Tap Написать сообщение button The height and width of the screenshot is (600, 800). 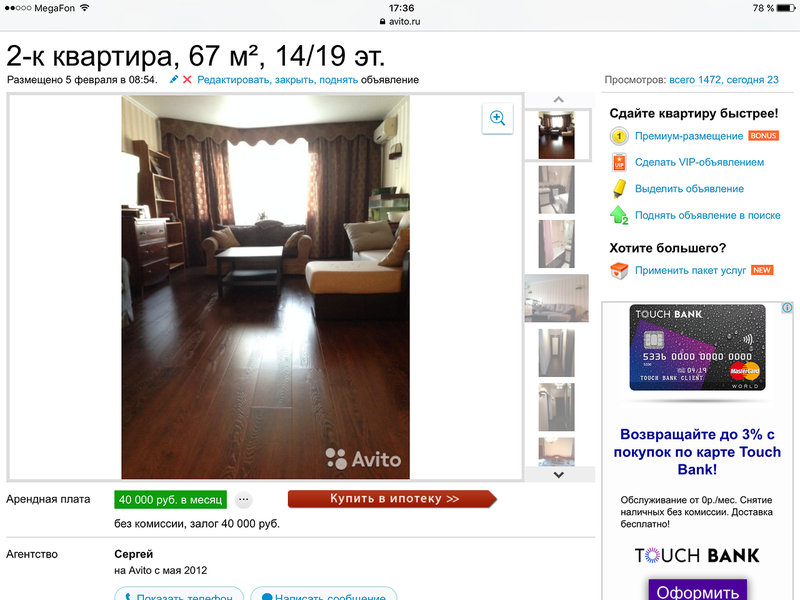pos(319,595)
